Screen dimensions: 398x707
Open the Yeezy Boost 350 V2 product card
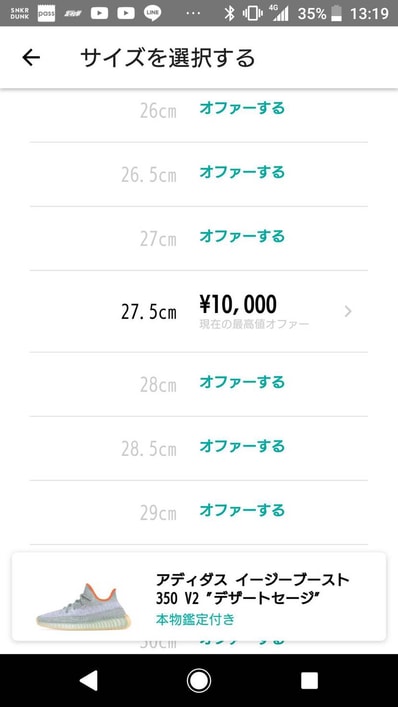[199, 596]
